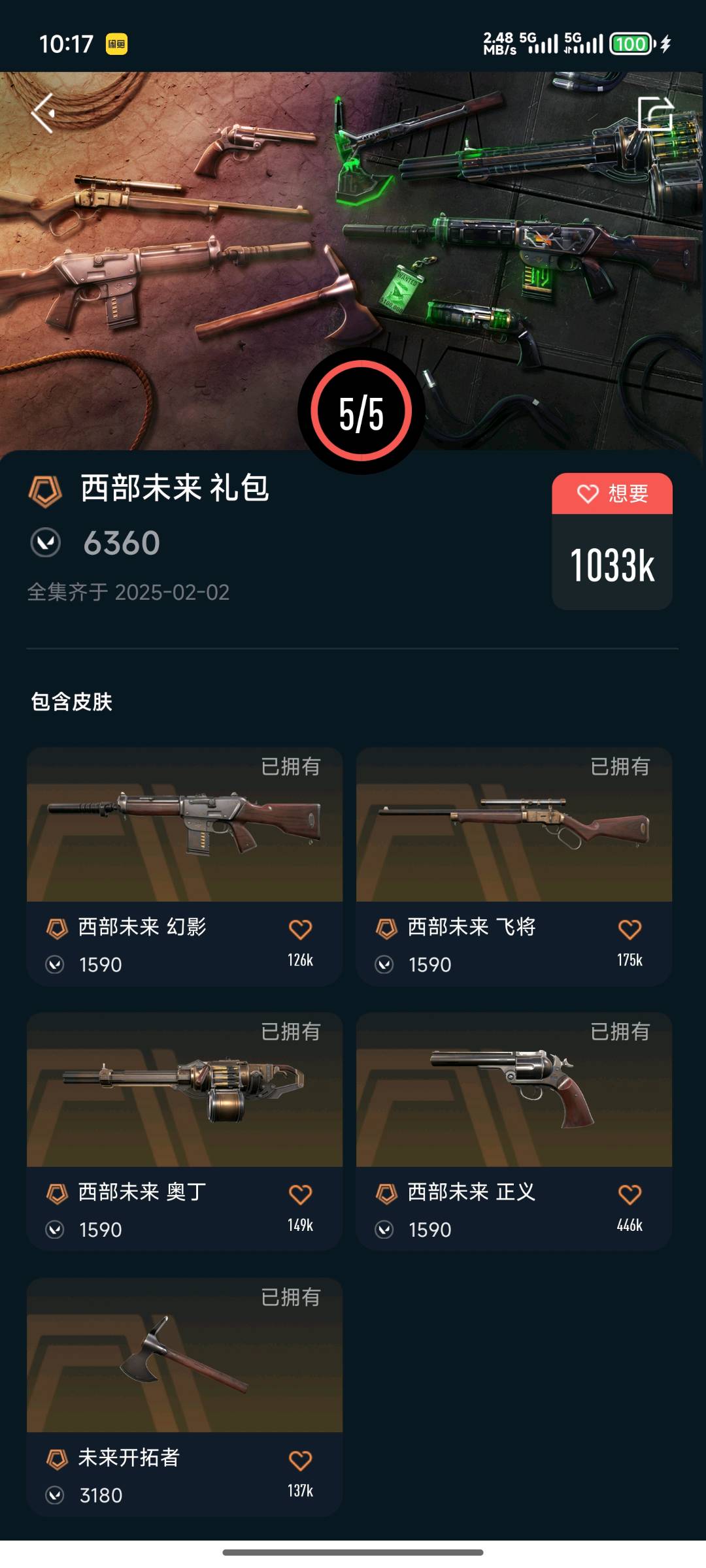Open the 西部未来 奥丁 skin card
706x1568 pixels.
(x=184, y=1091)
